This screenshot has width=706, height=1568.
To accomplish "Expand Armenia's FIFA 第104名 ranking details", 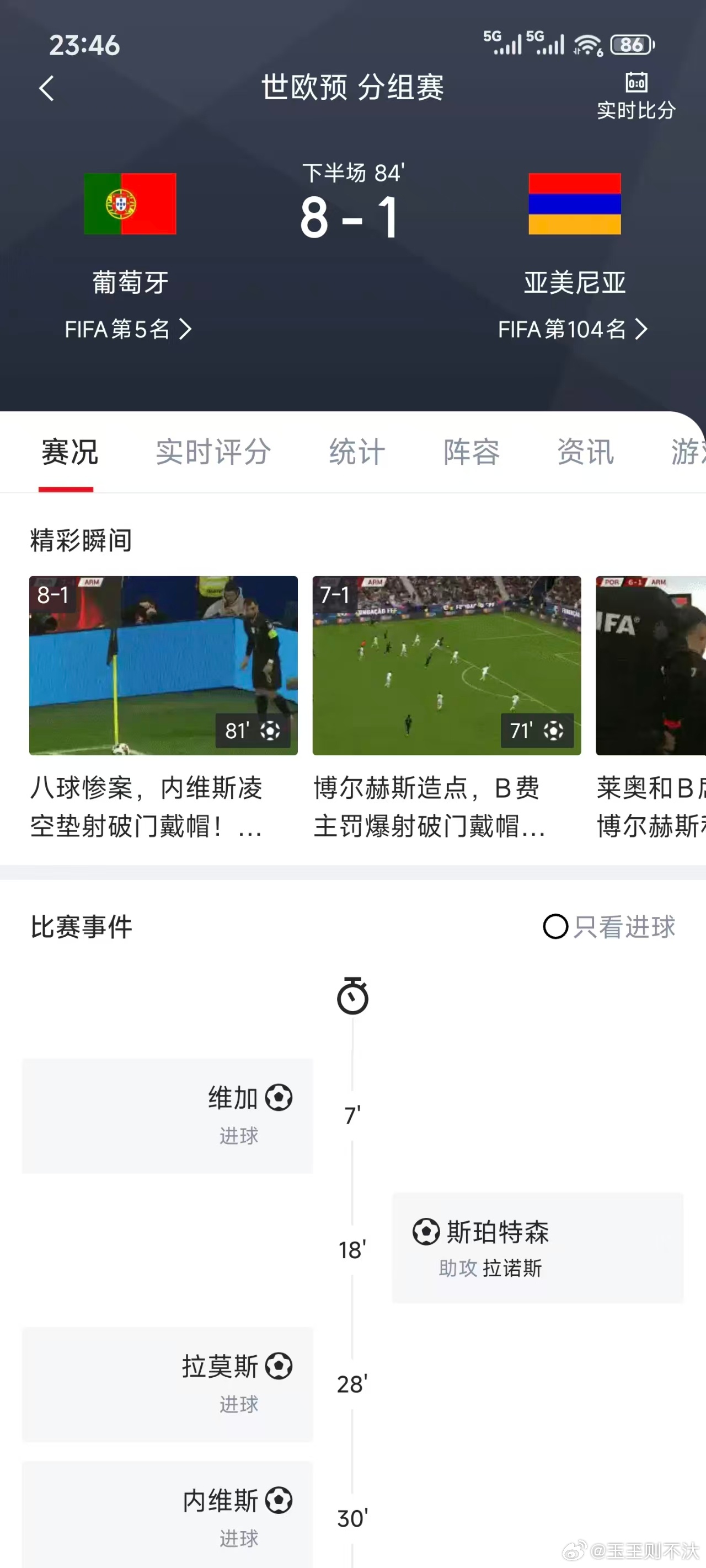I will (x=573, y=329).
